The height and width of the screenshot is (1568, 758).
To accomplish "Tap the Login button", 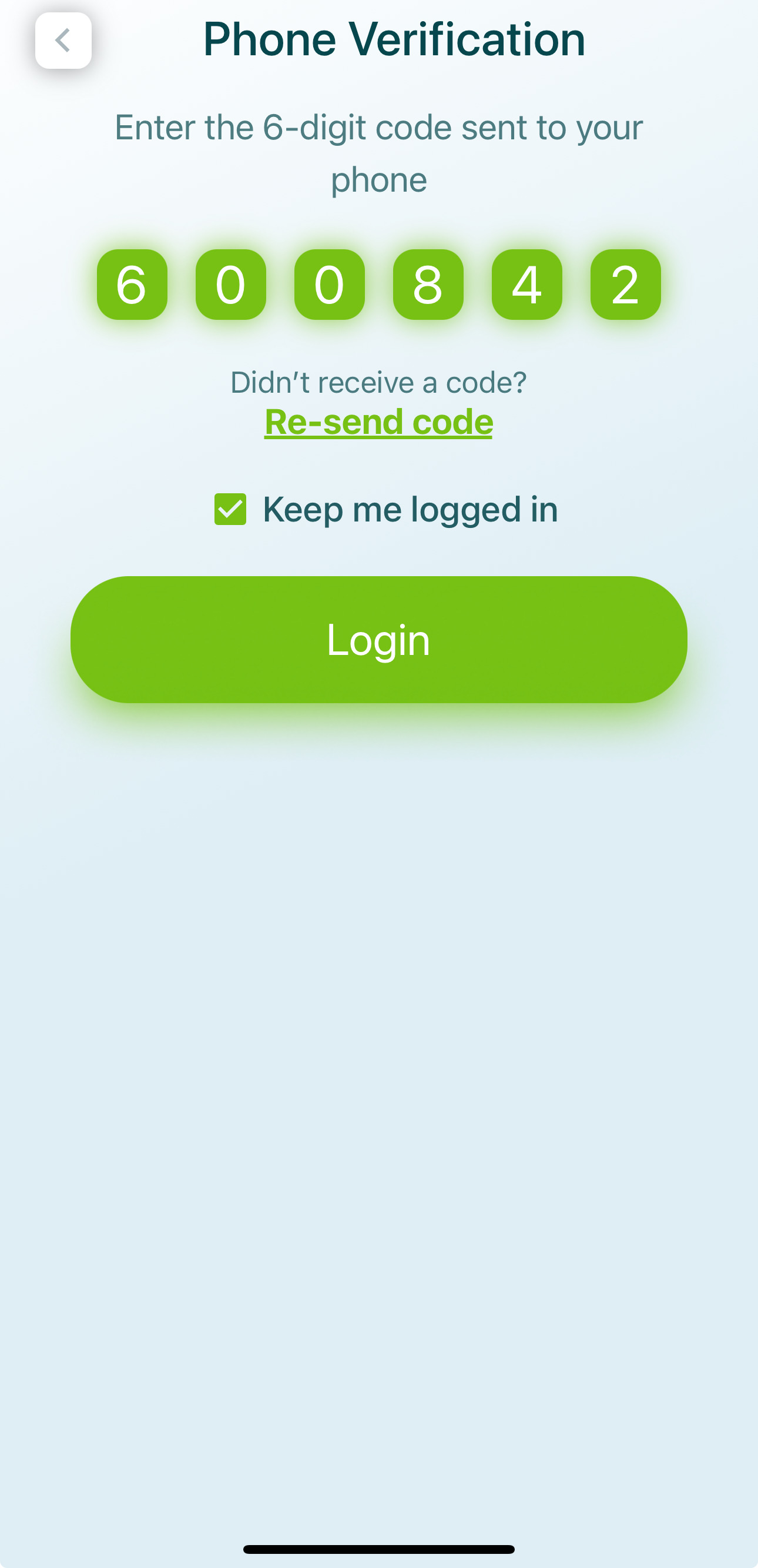I will click(x=379, y=640).
